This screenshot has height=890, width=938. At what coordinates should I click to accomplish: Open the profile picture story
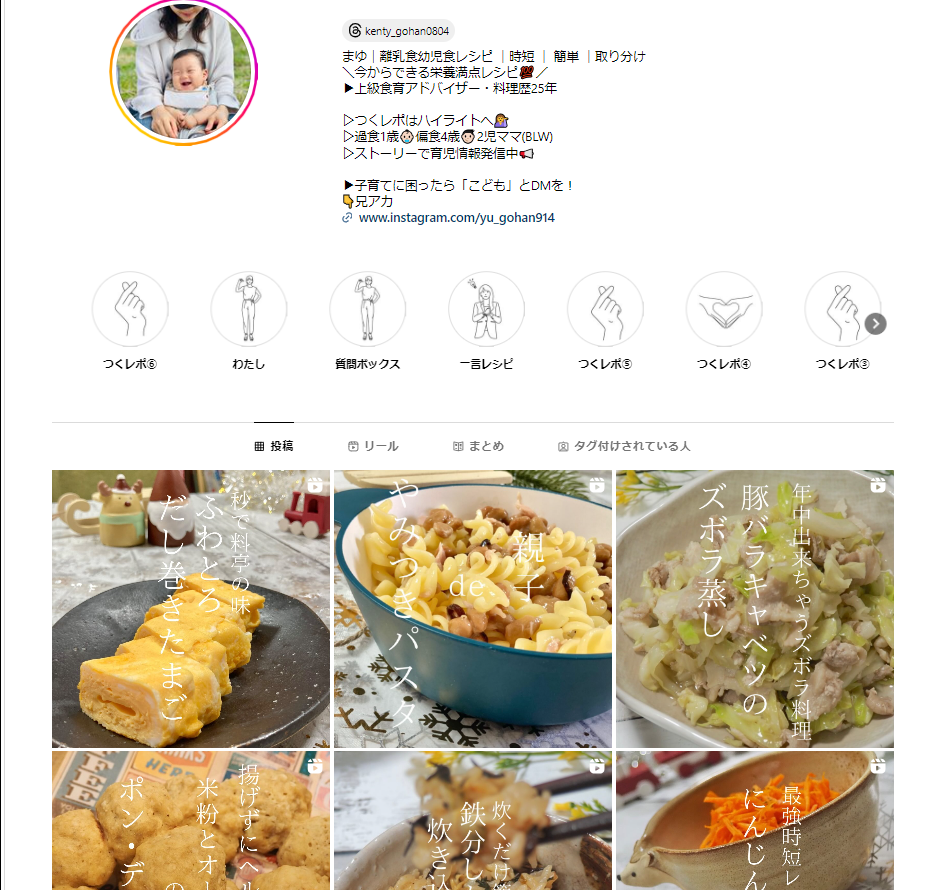tap(183, 73)
